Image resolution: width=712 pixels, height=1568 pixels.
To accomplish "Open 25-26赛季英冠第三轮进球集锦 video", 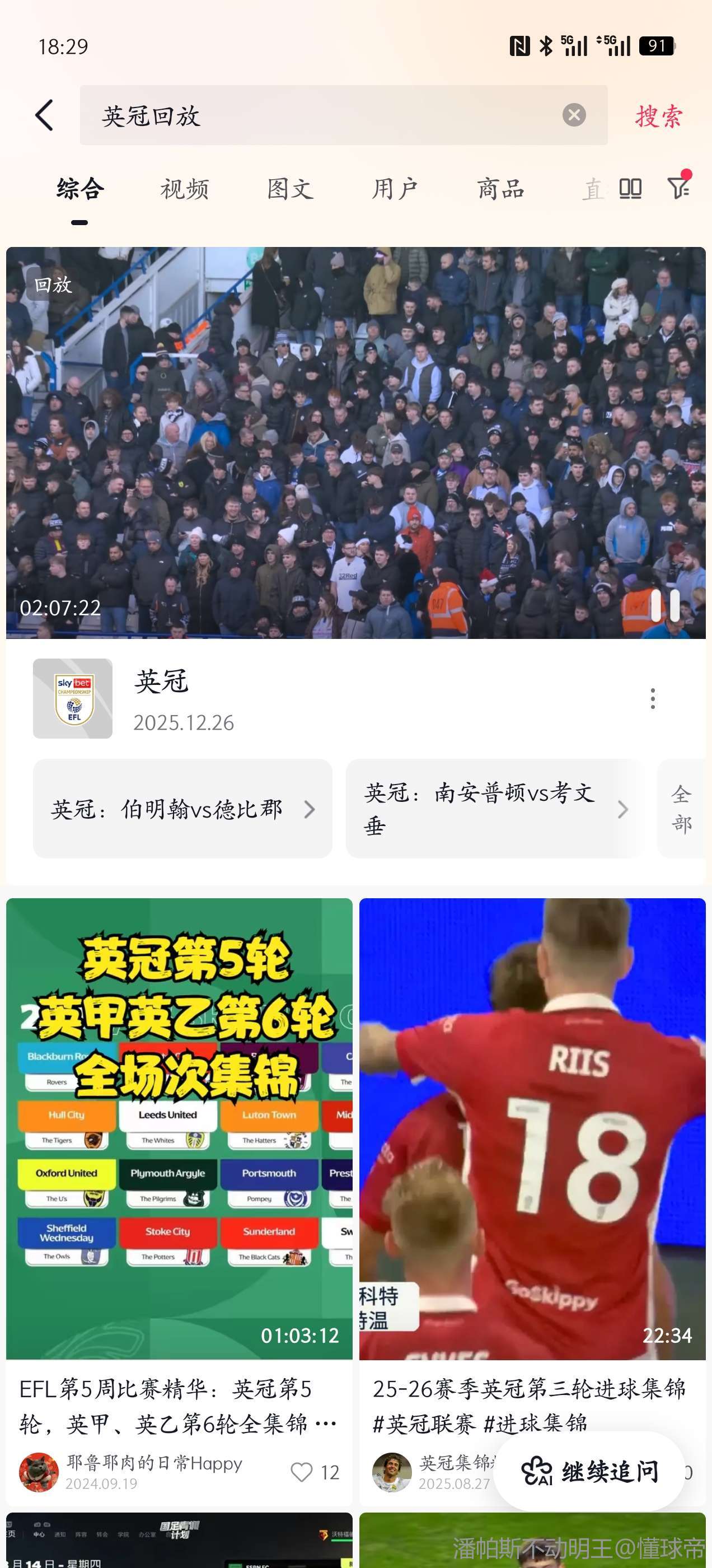I will tap(532, 1128).
